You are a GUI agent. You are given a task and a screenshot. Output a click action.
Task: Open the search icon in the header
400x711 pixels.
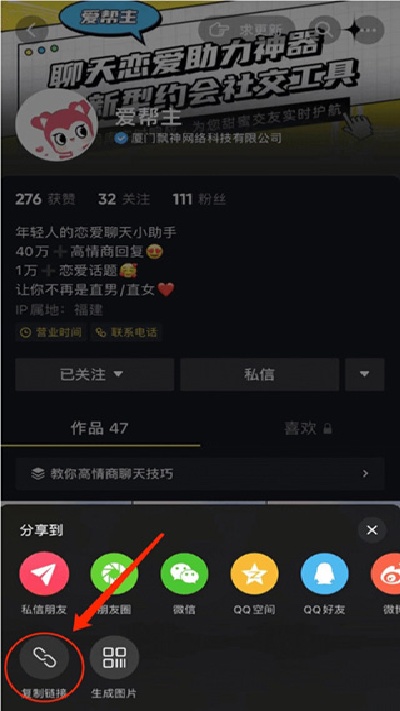[325, 30]
